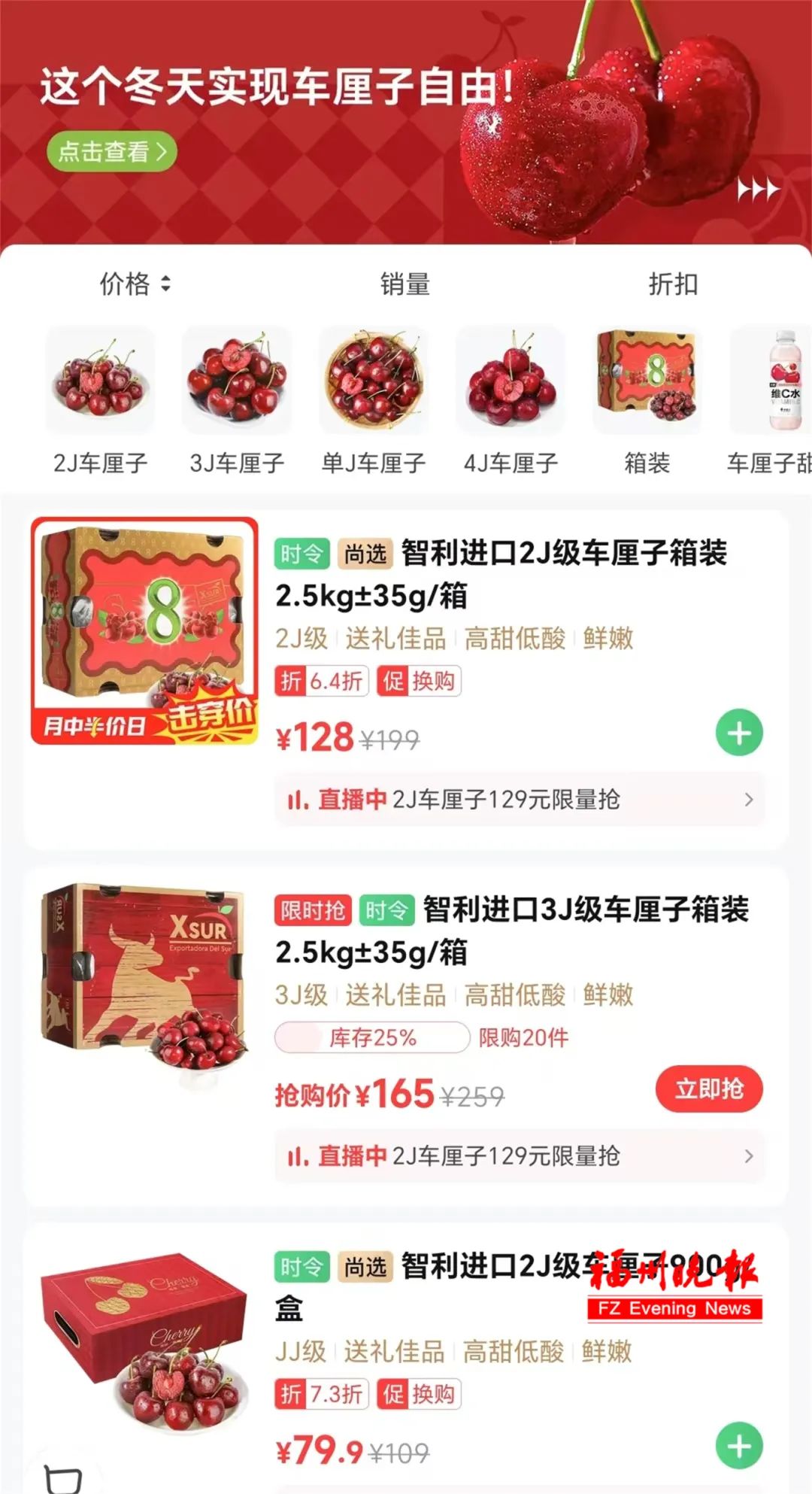812x1494 pixels.
Task: Add the ¥79.9 cherry box to cart
Action: pos(739,1446)
